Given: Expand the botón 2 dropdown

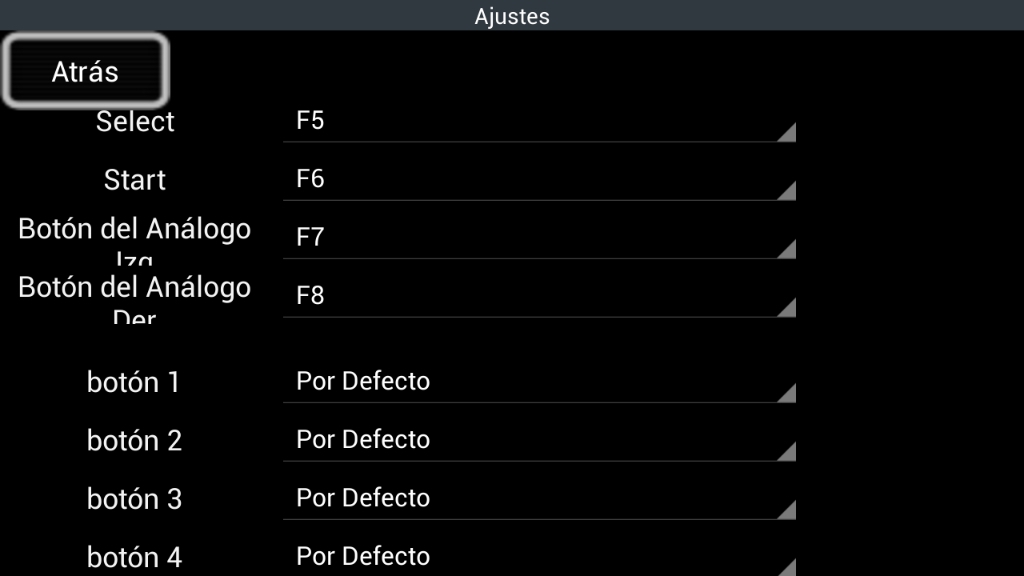Looking at the screenshot, I should pos(539,440).
